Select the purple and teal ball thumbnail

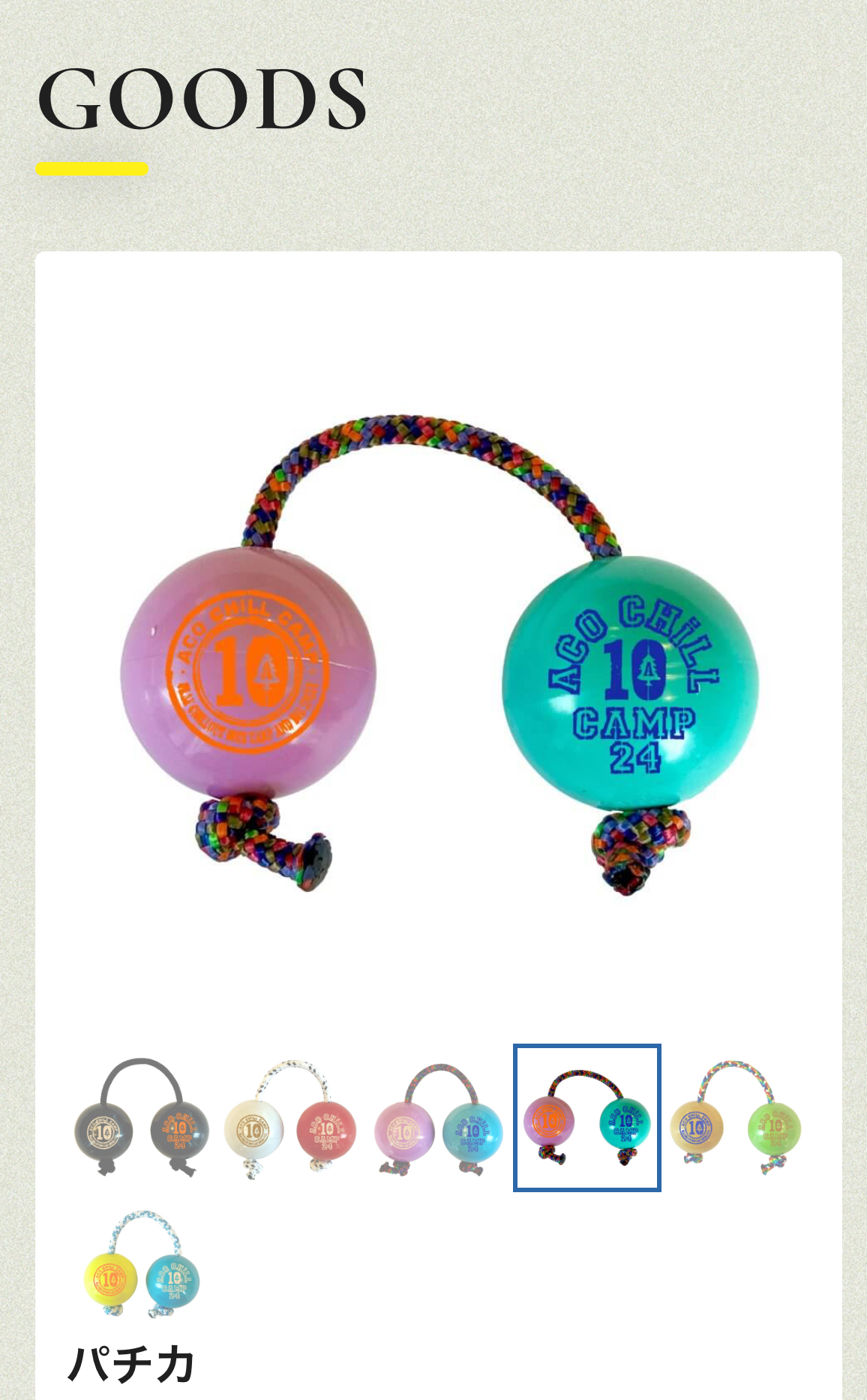[x=587, y=1117]
